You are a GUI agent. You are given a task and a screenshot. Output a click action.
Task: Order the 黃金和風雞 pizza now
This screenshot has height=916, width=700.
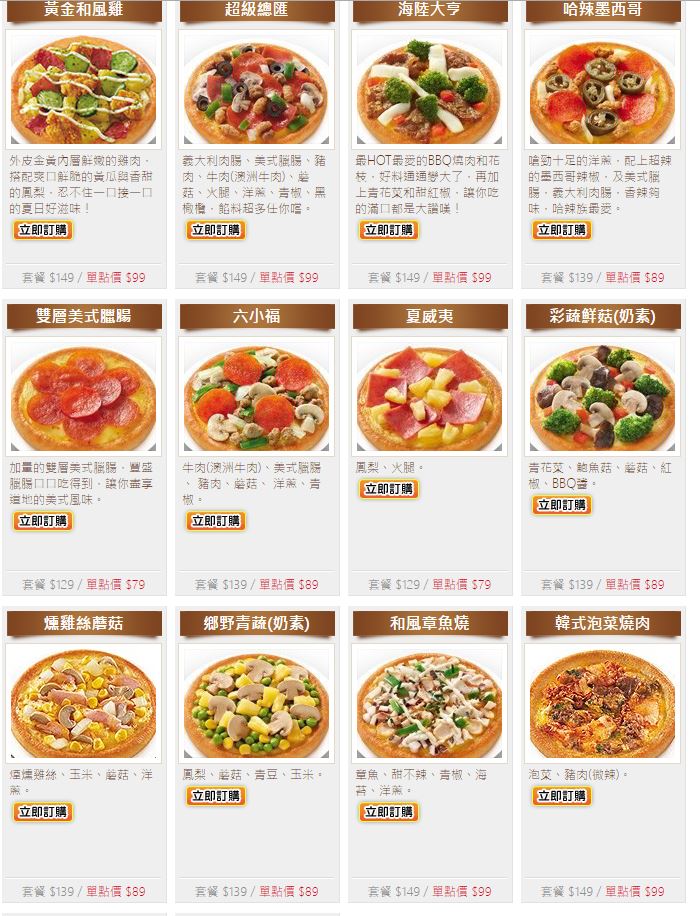click(x=44, y=230)
